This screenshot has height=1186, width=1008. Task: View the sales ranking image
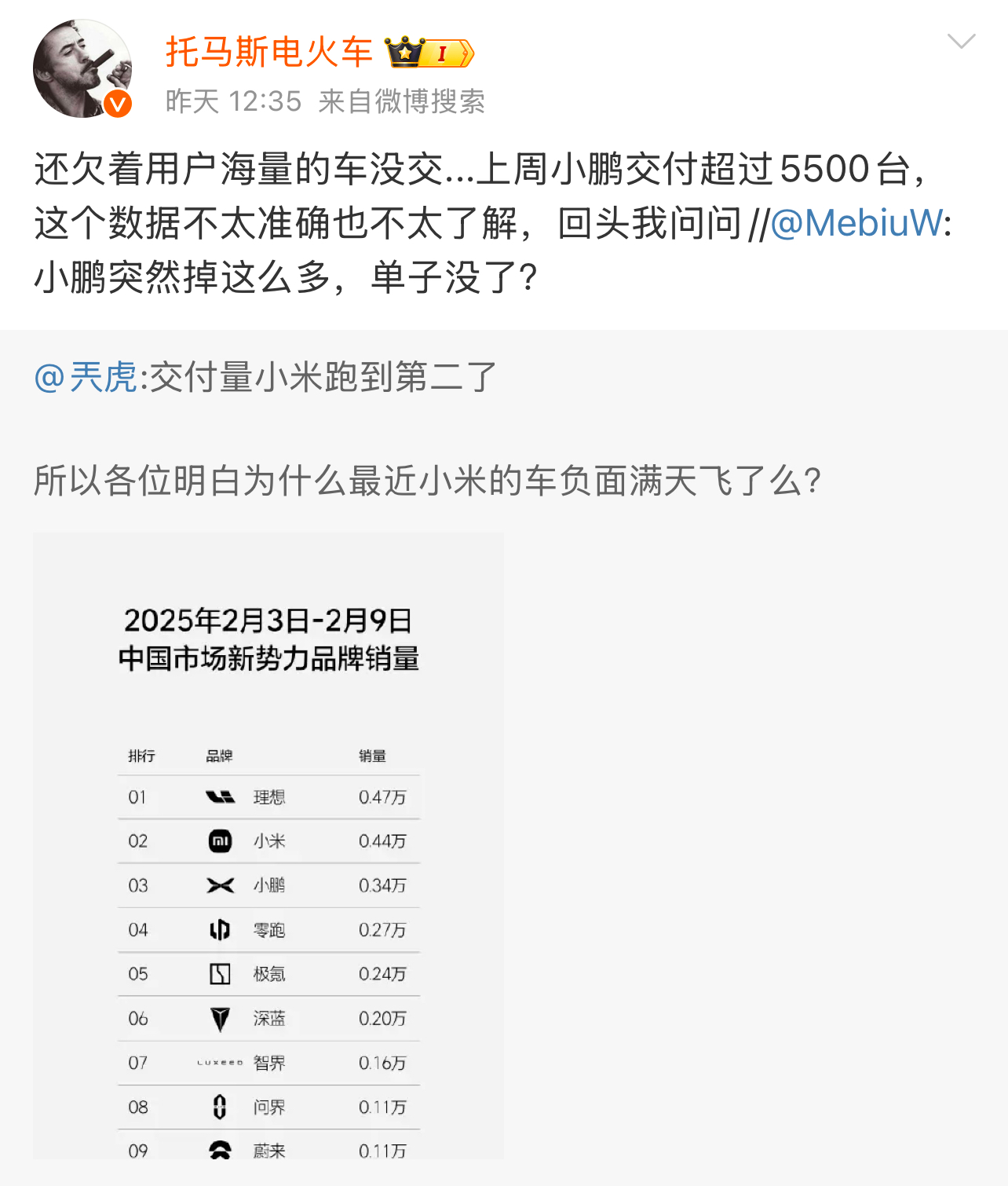pos(268,845)
